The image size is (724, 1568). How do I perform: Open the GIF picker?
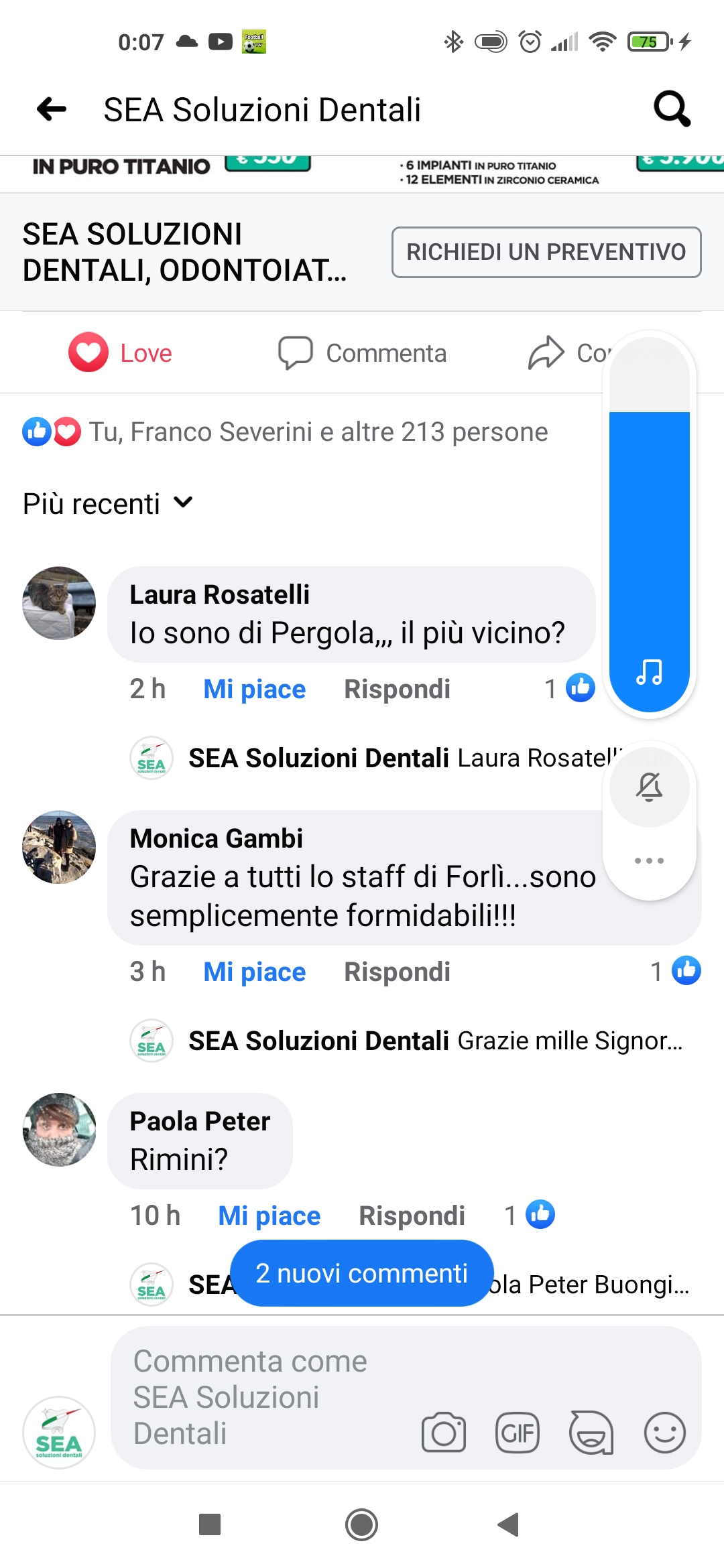pos(518,1433)
